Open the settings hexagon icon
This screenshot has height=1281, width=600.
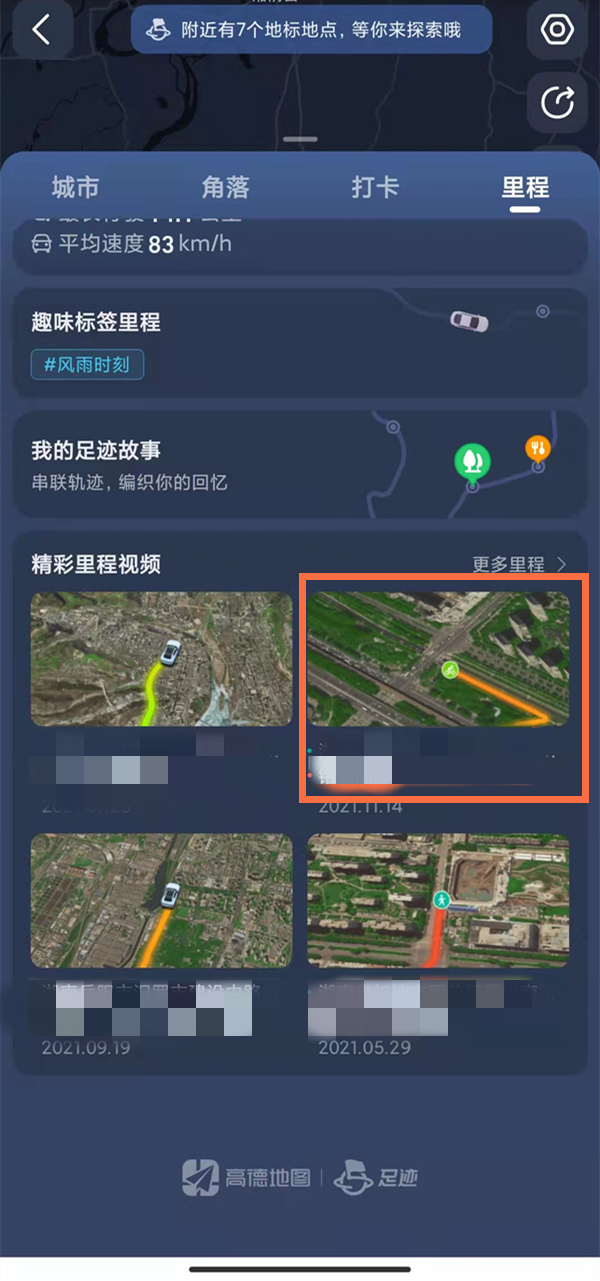tap(557, 30)
